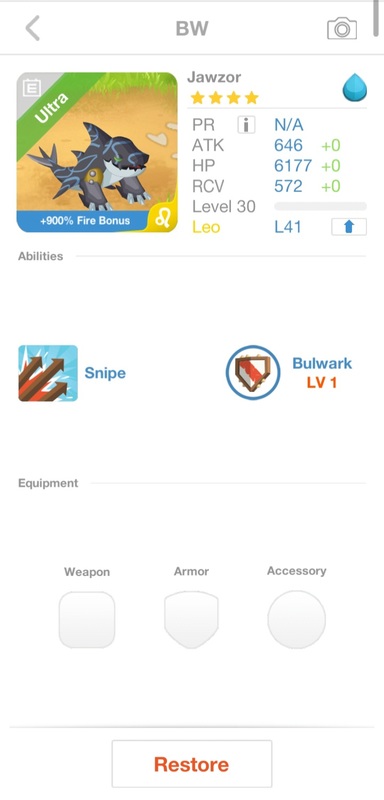Tap the Restore button
The image size is (384, 800).
click(192, 764)
